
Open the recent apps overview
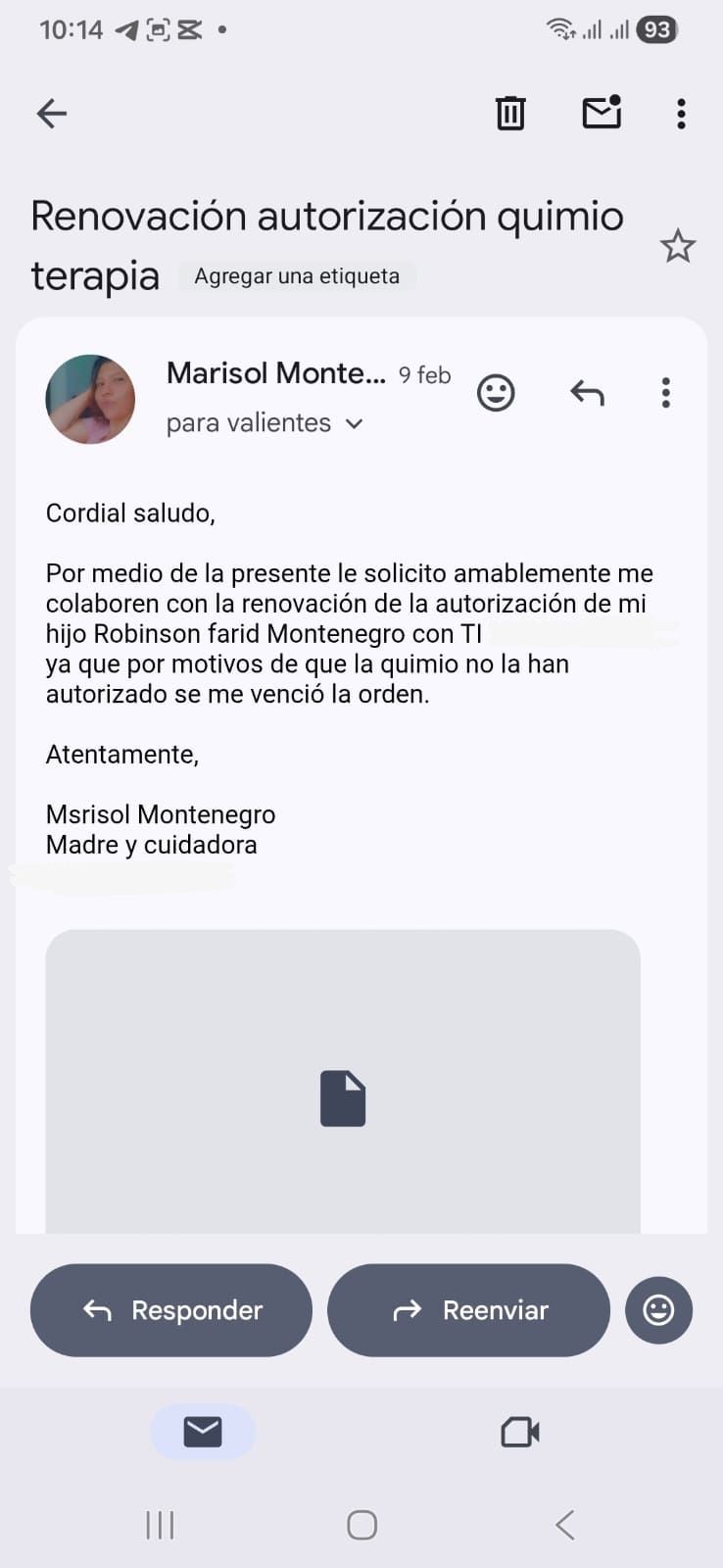click(x=160, y=1525)
